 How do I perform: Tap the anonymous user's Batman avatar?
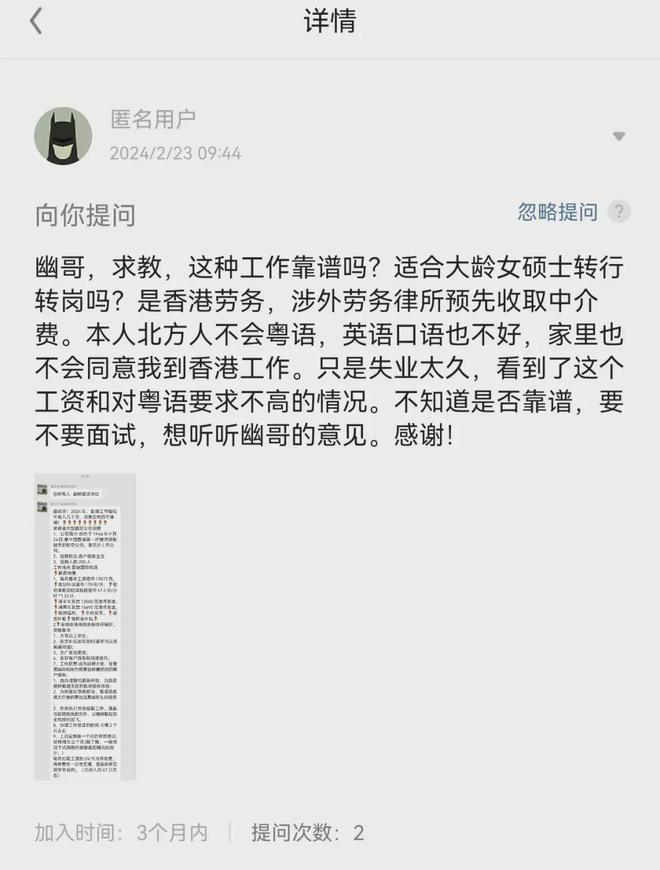[63, 136]
